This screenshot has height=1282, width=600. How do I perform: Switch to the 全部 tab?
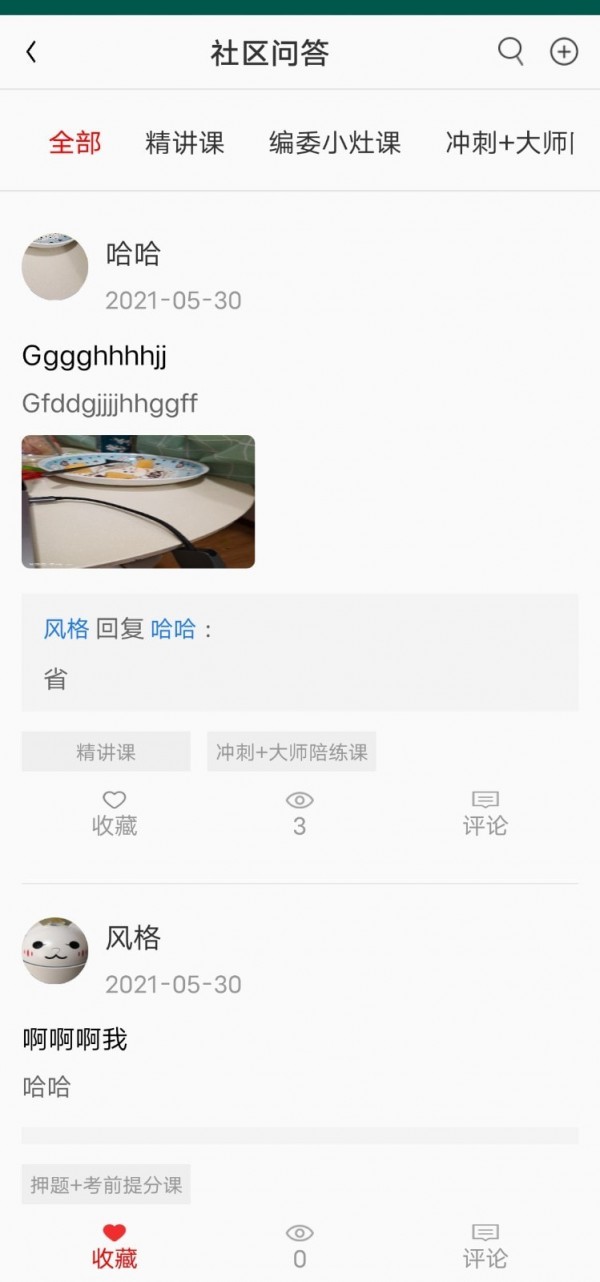coord(75,143)
